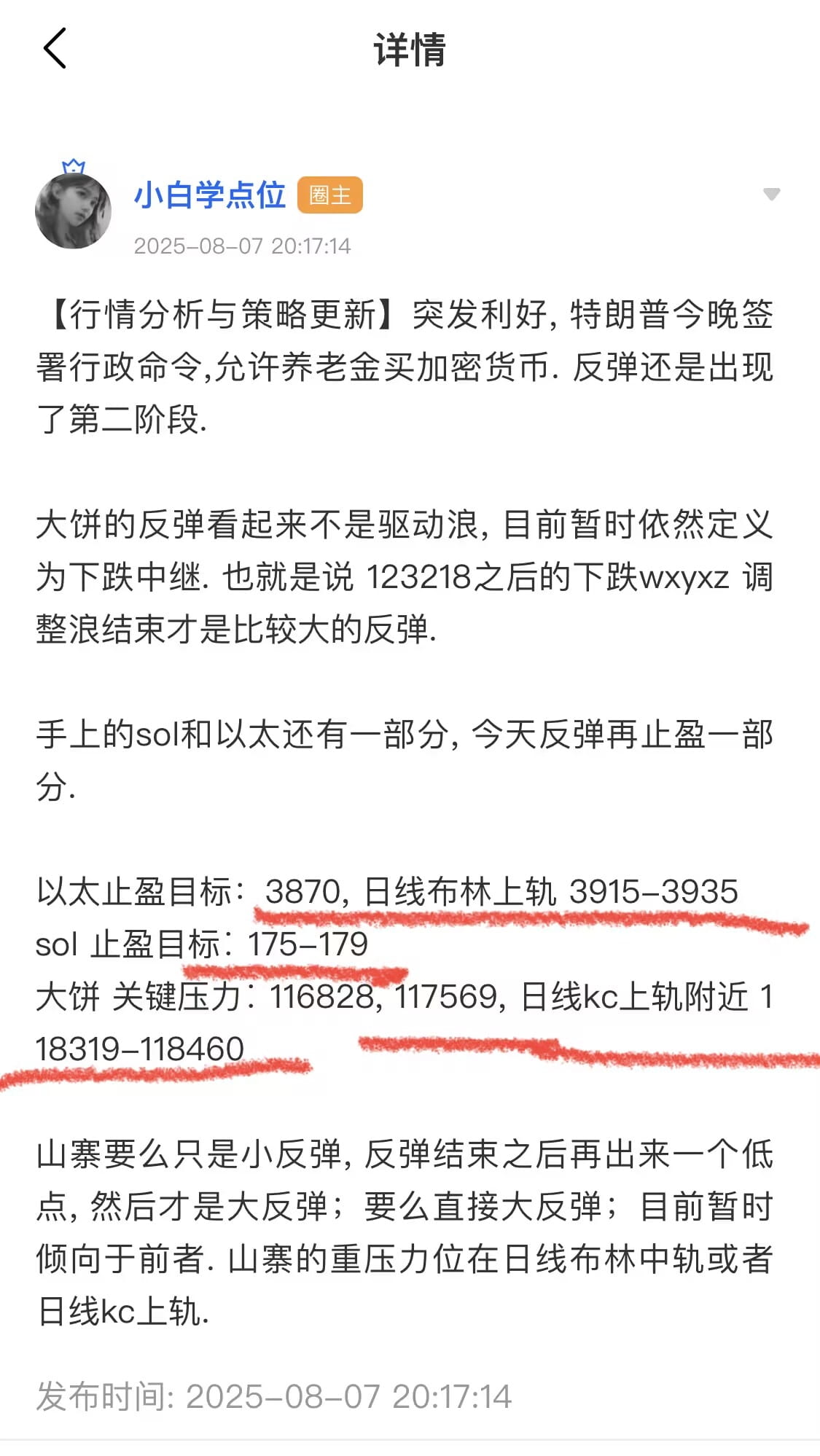
Task: Open the username 小白学点位
Action: (209, 195)
